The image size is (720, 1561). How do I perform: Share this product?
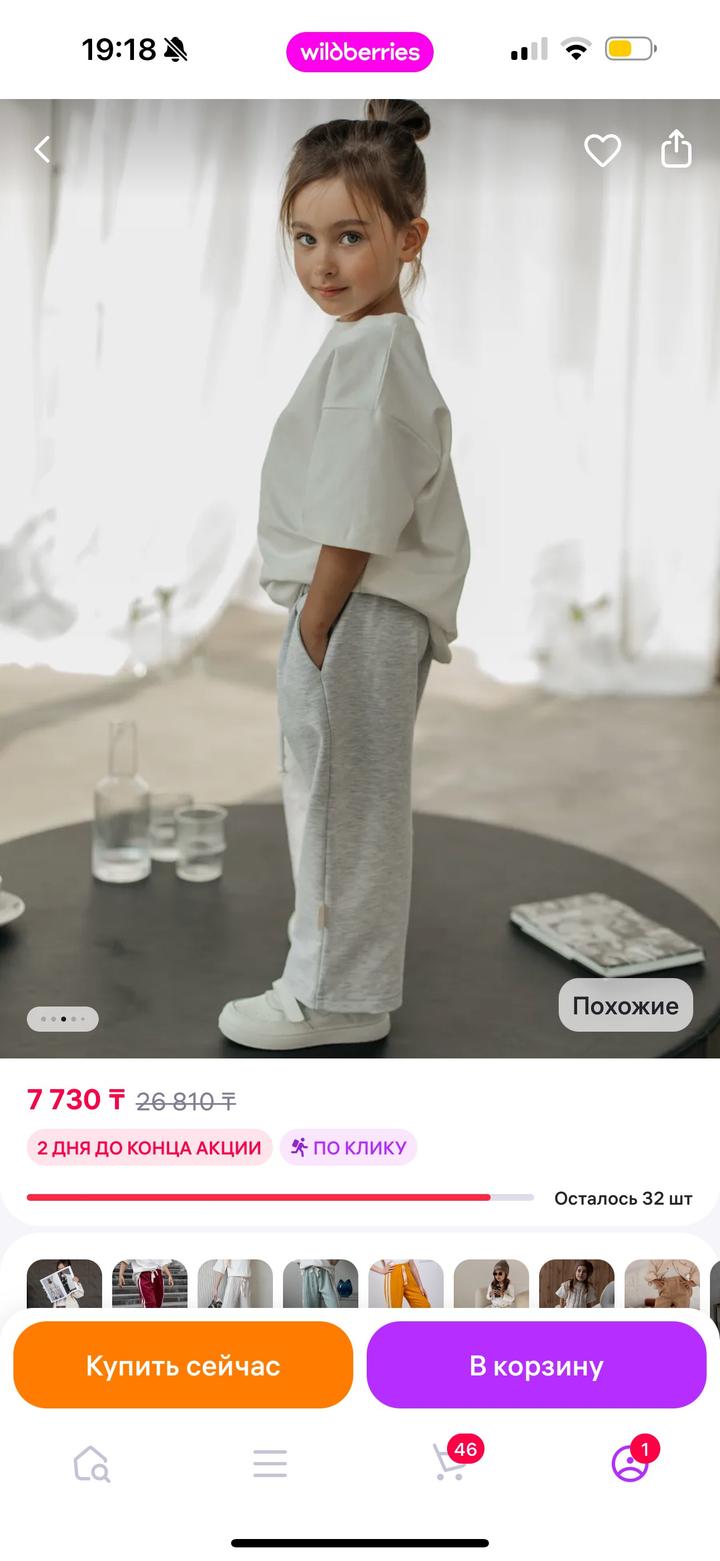[x=676, y=149]
